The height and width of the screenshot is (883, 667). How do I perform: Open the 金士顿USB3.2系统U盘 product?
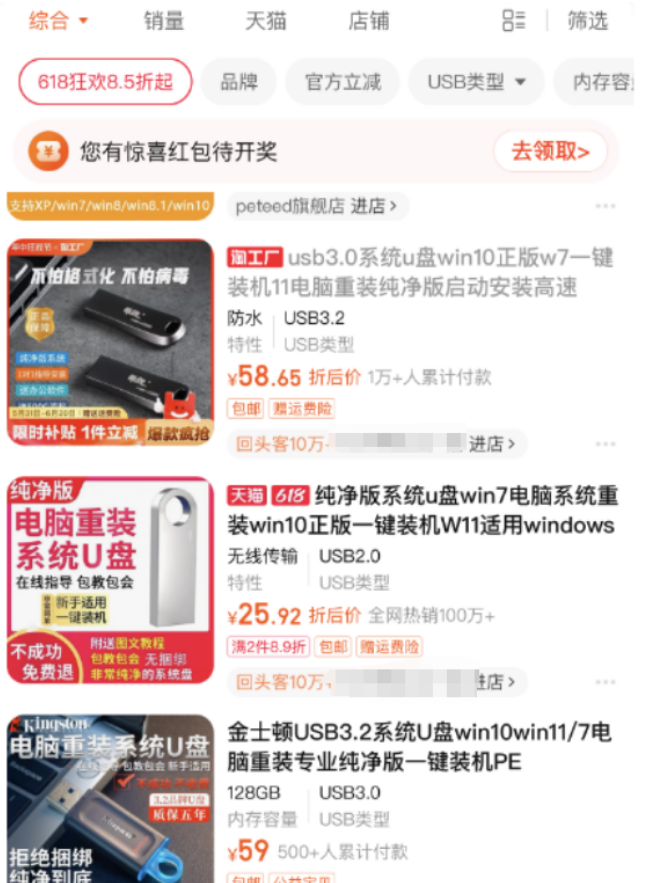(420, 748)
